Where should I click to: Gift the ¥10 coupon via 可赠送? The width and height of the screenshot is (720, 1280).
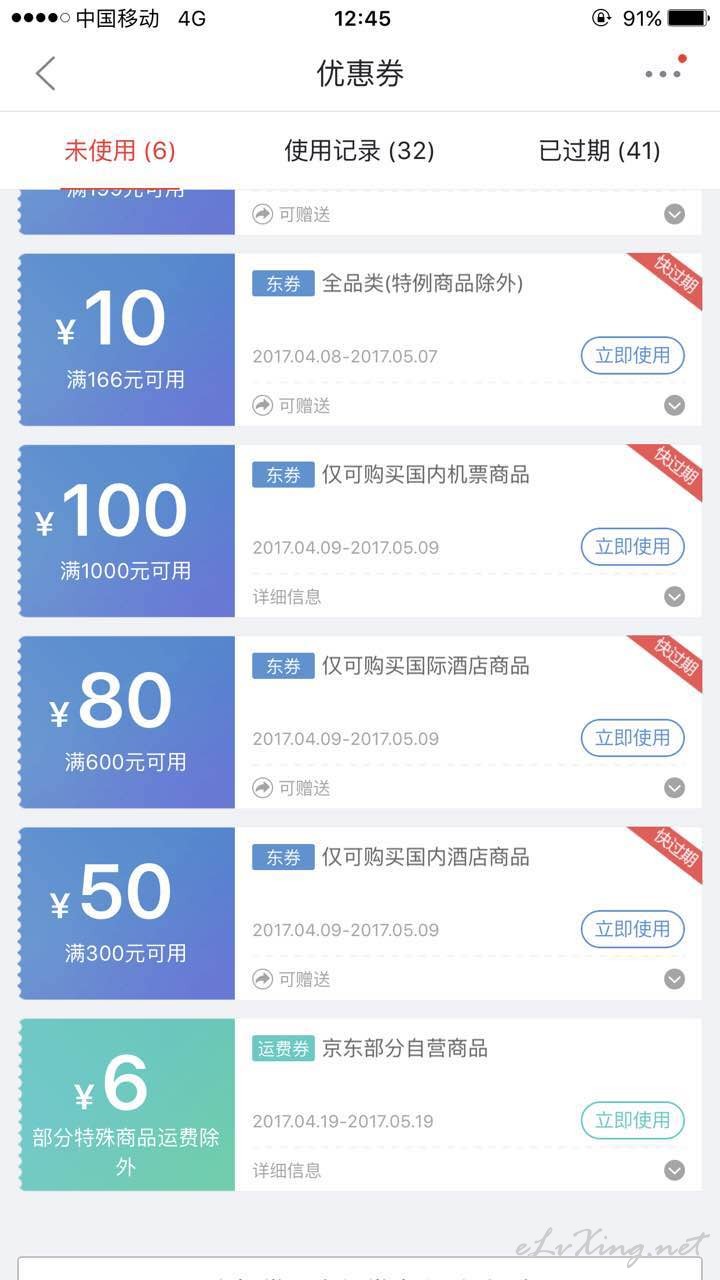[x=291, y=405]
